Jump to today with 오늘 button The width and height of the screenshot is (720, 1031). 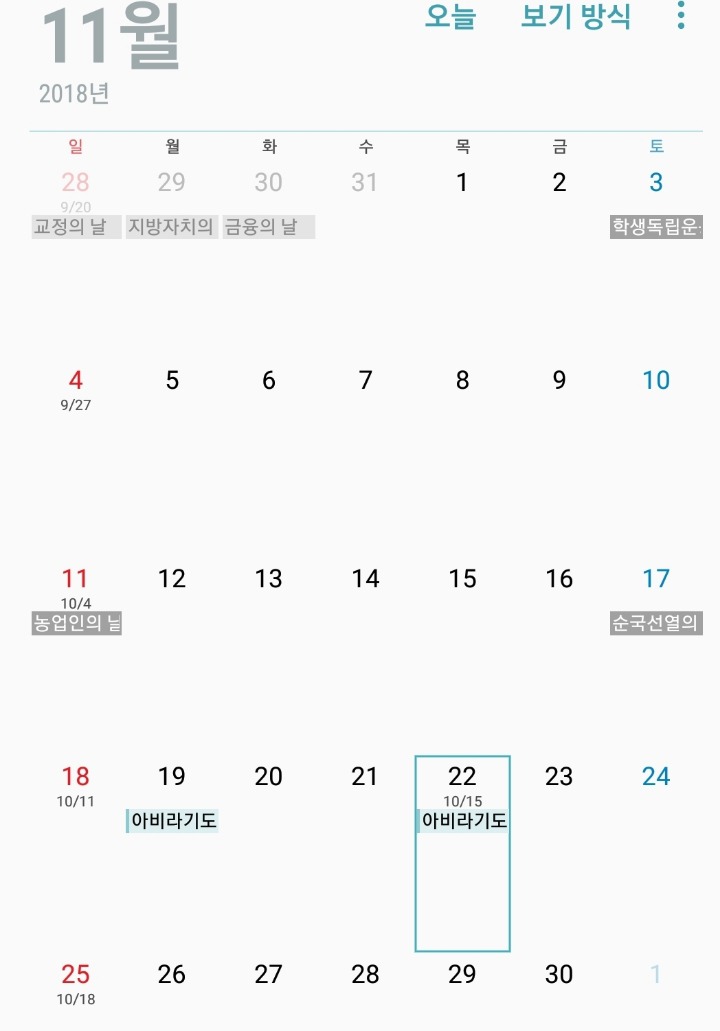tap(450, 17)
